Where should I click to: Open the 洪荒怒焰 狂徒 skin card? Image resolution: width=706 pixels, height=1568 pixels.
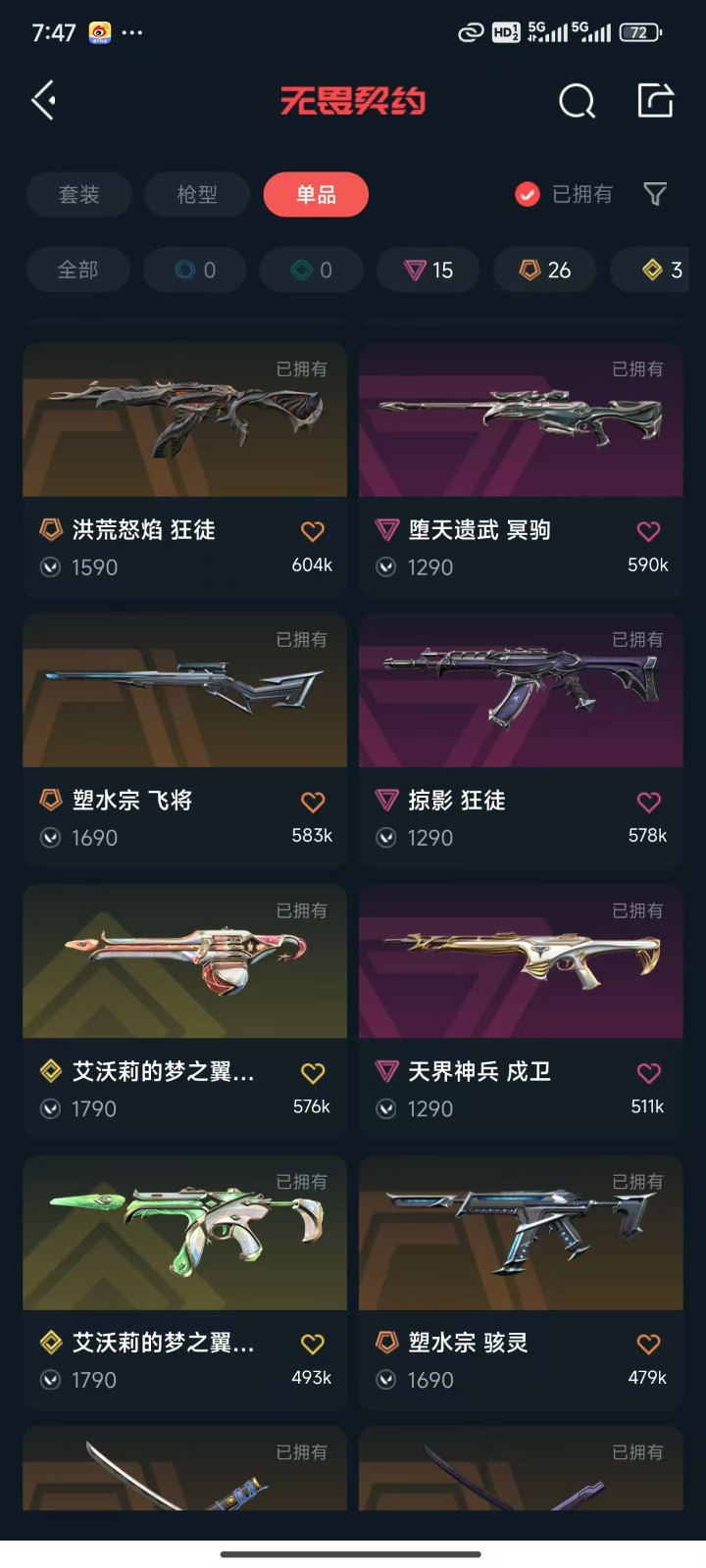coord(184,421)
